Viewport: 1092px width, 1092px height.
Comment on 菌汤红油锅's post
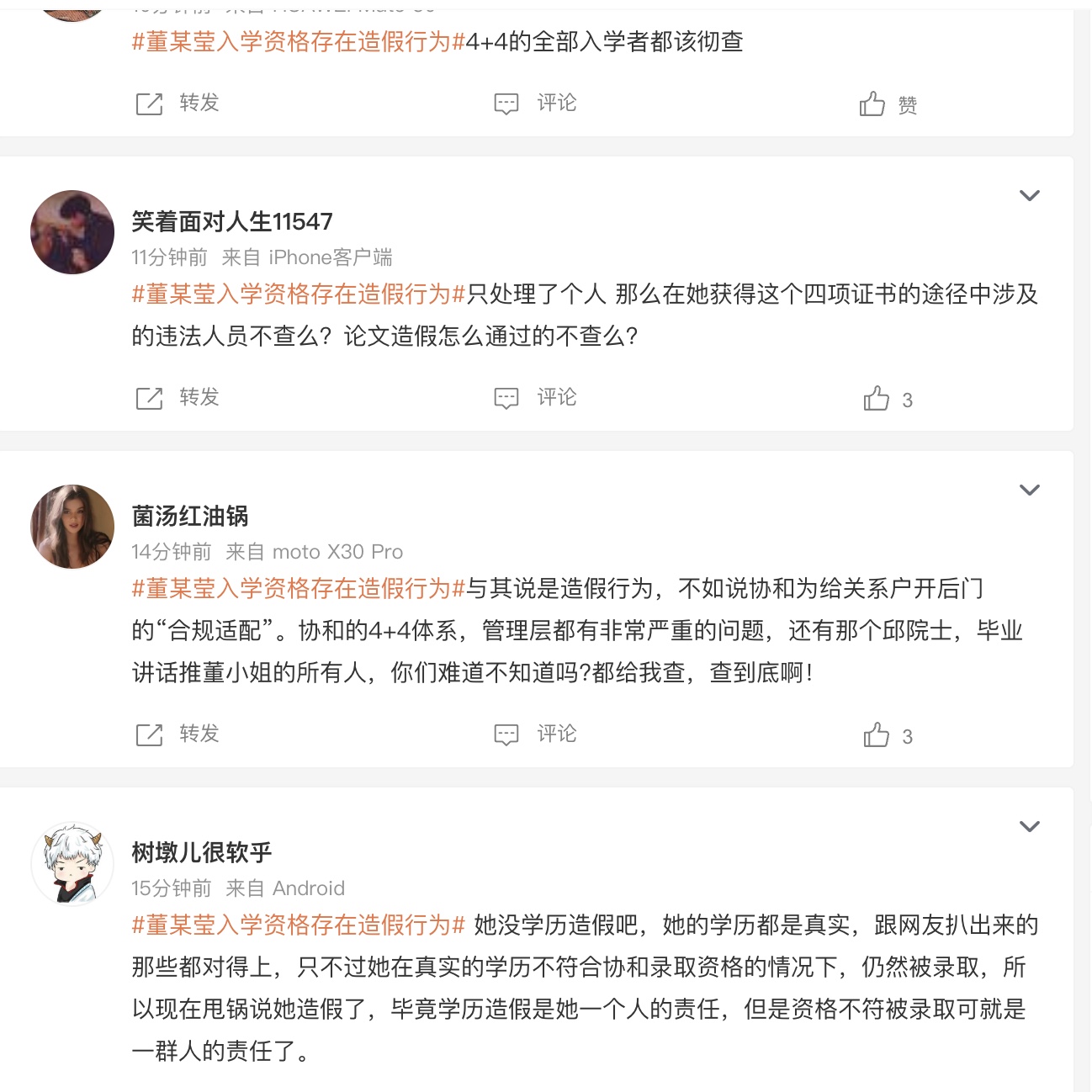pos(535,734)
